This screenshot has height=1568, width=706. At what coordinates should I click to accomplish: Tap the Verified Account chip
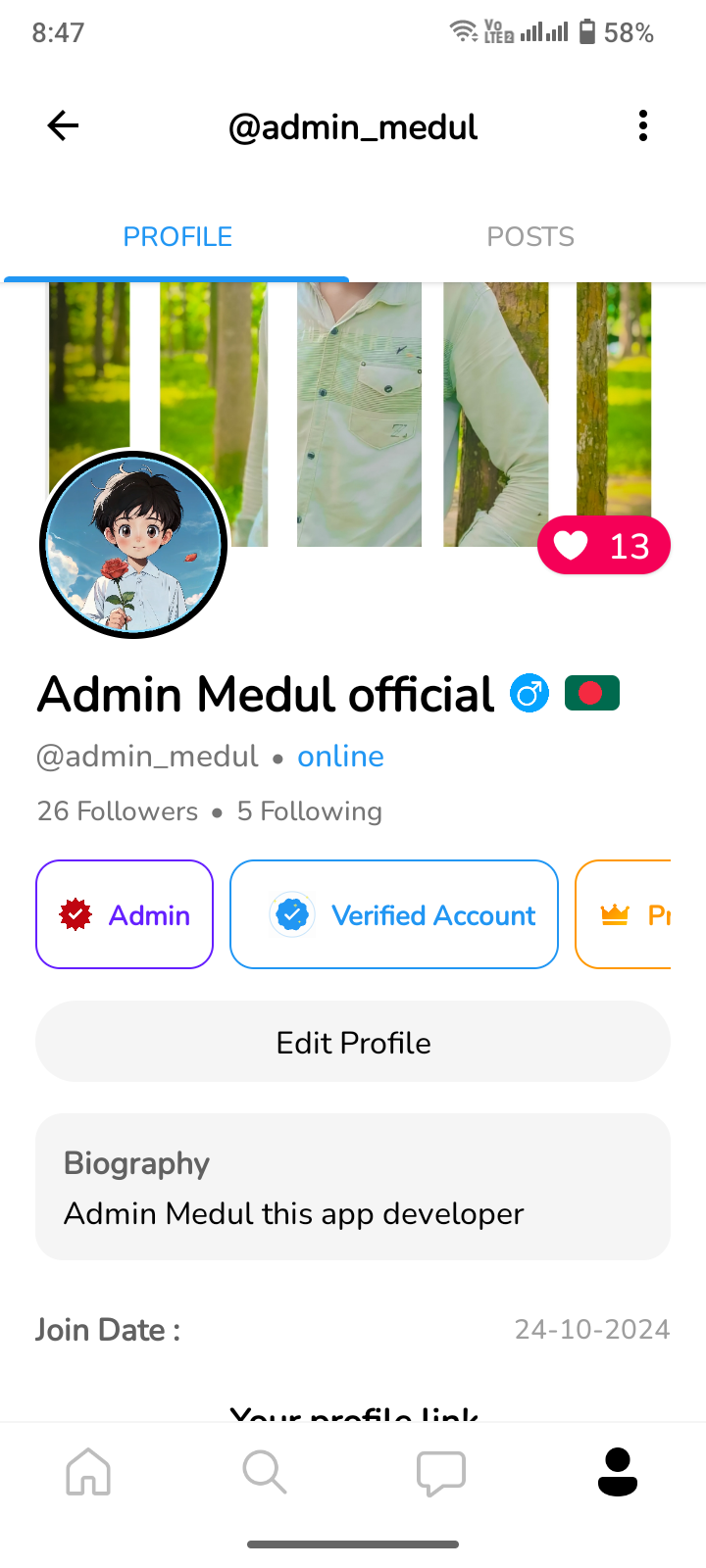click(394, 914)
